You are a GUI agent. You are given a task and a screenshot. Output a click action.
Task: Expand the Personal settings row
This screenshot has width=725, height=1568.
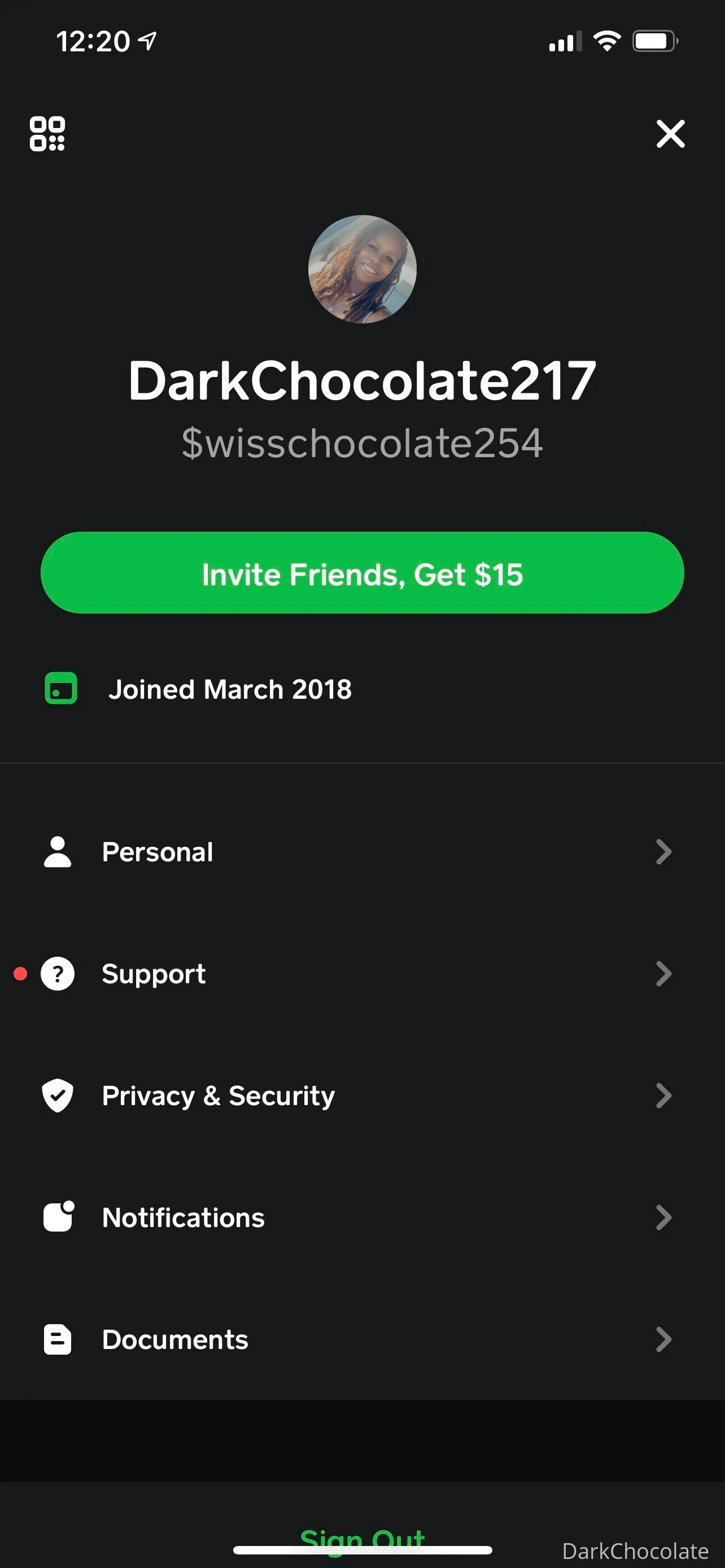(x=663, y=852)
